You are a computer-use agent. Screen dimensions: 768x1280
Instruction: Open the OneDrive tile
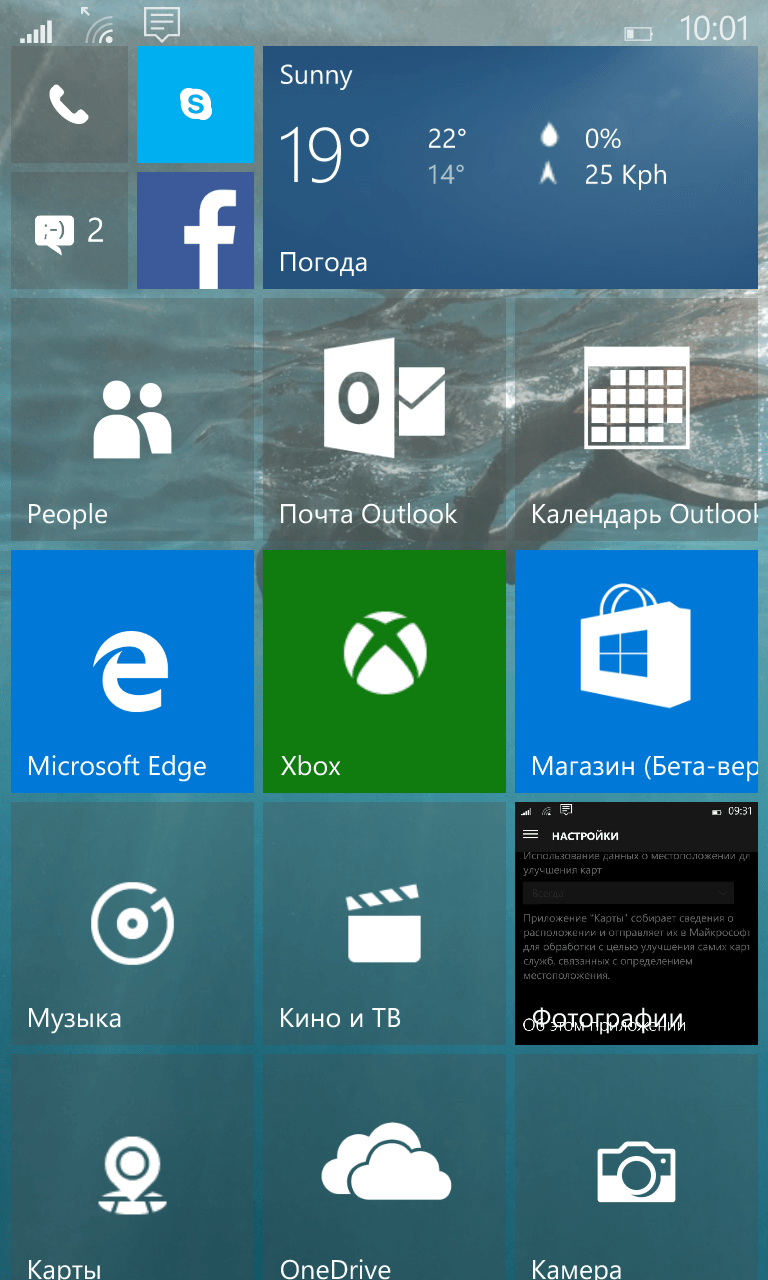pos(384,1167)
